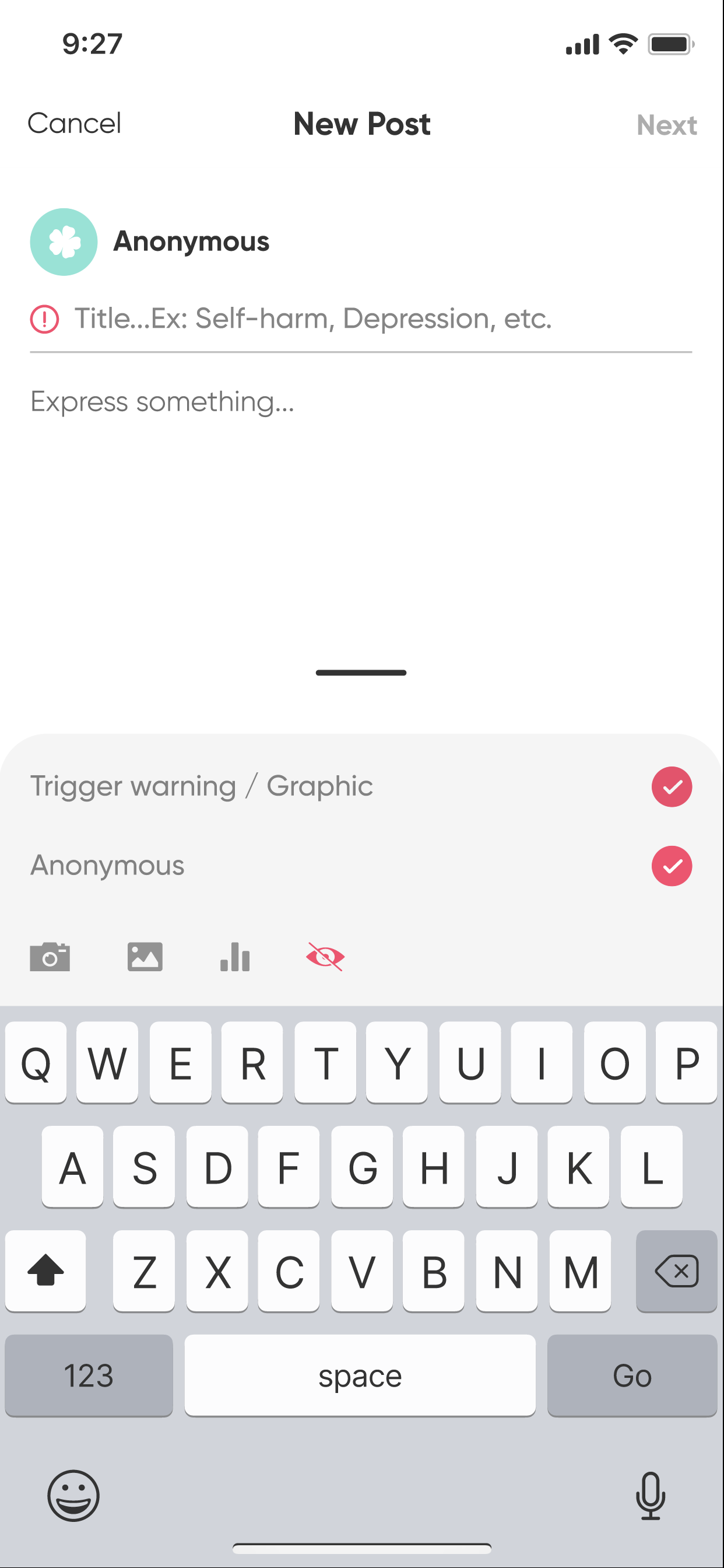This screenshot has height=1568, width=724.
Task: Uncheck Trigger warning / Graphic option
Action: pos(671,786)
